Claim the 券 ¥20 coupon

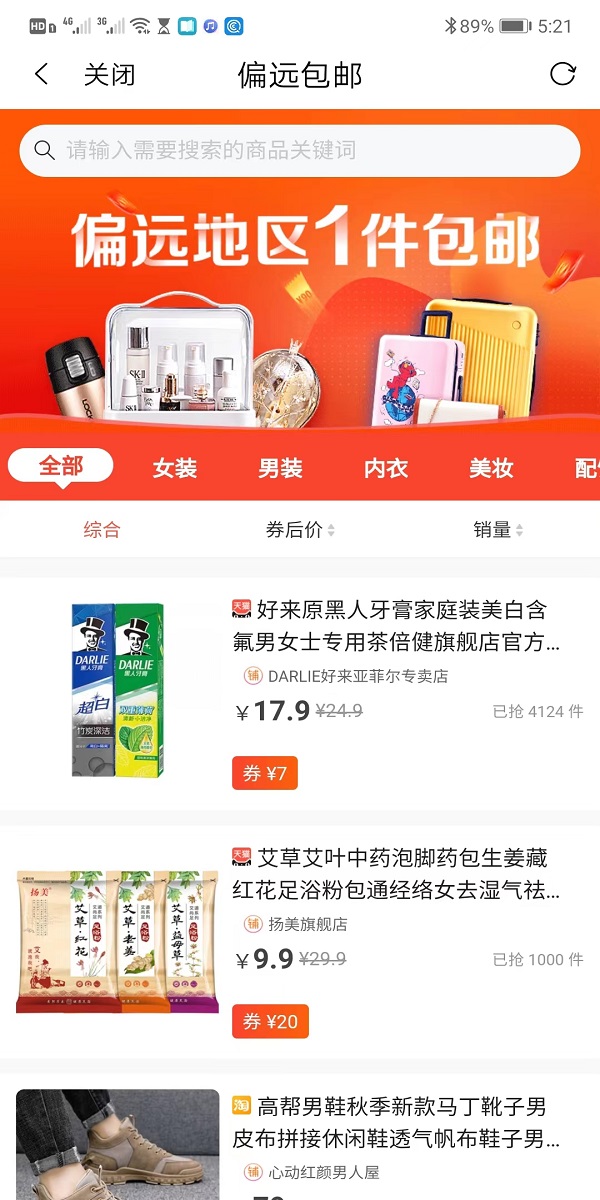(270, 1021)
